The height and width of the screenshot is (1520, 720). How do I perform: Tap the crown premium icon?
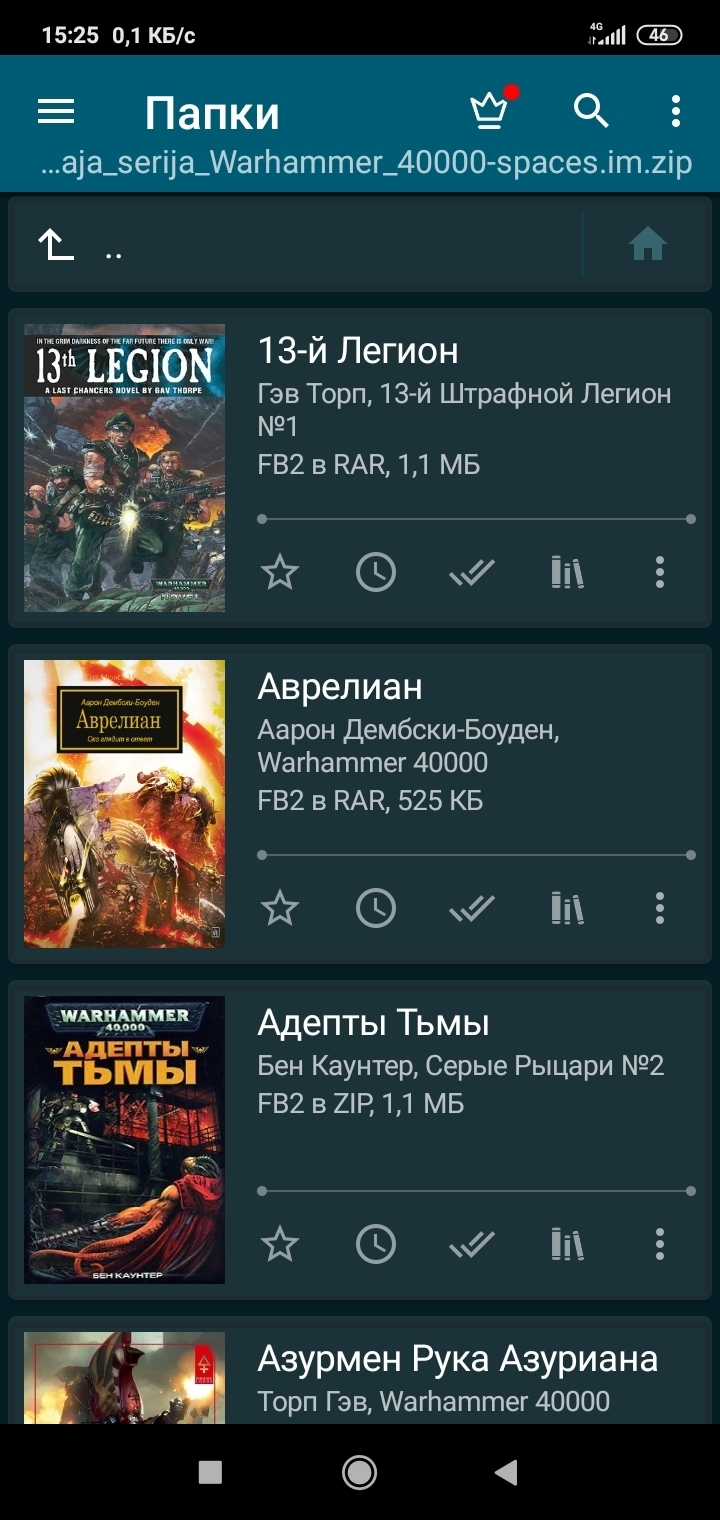489,111
